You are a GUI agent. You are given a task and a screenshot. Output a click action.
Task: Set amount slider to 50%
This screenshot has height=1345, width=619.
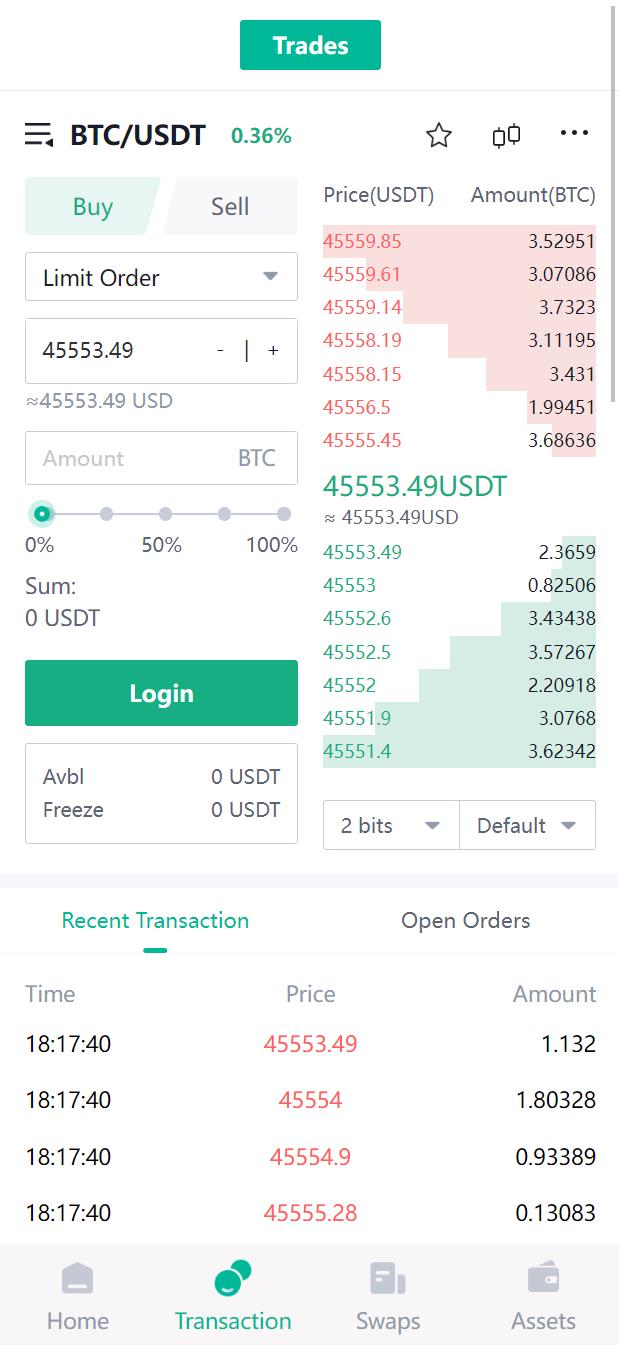coord(165,514)
